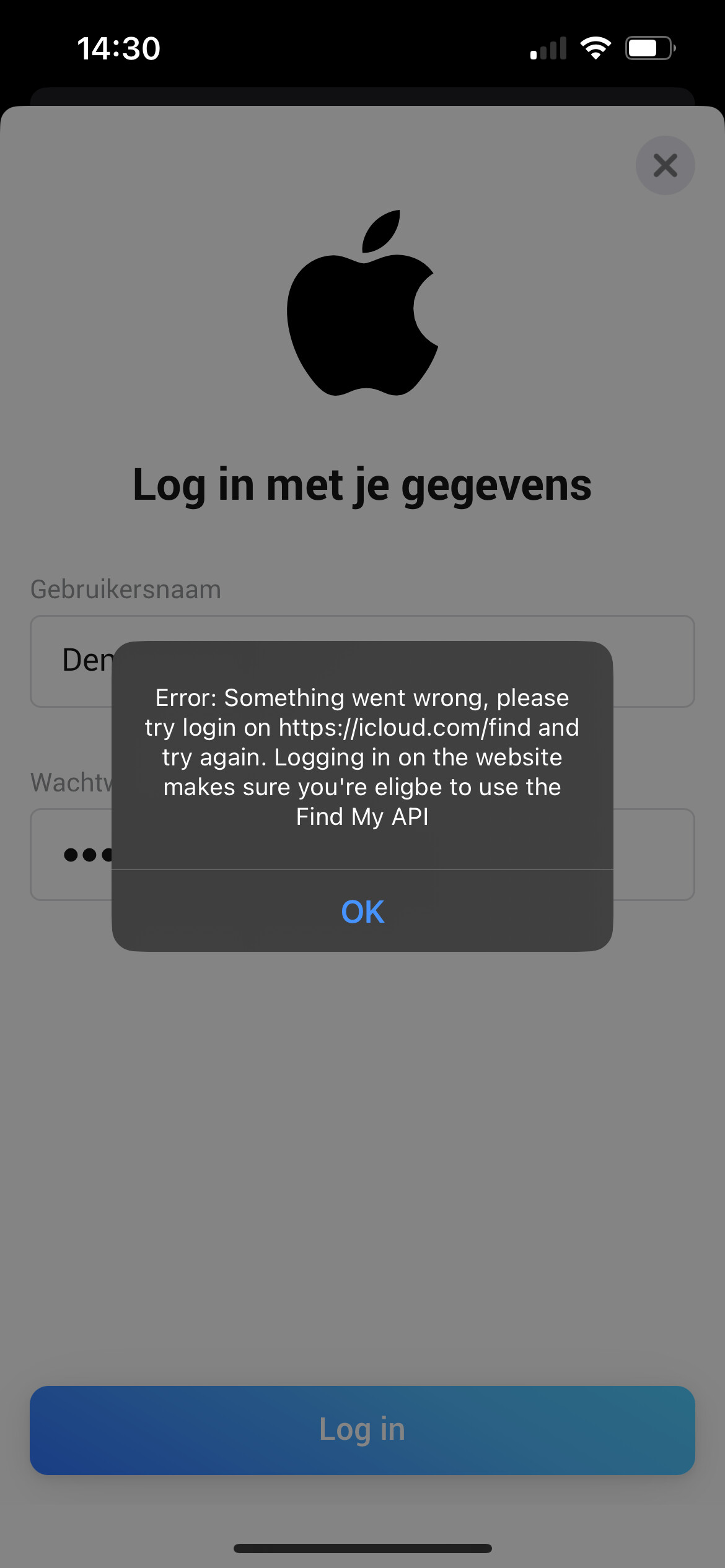Tap the Log in button
This screenshot has width=725, height=1568.
pyautogui.click(x=362, y=1430)
